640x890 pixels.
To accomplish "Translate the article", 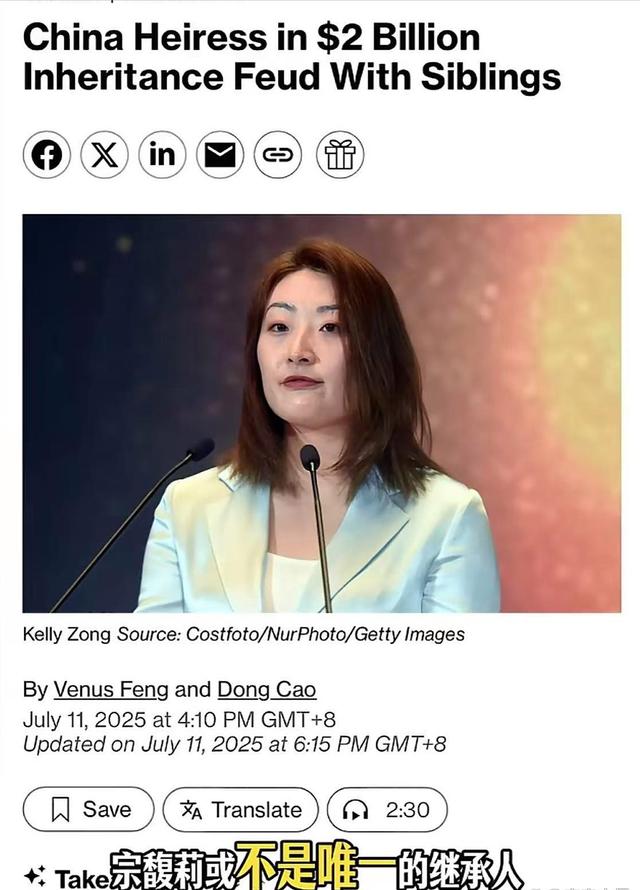I will pos(240,809).
